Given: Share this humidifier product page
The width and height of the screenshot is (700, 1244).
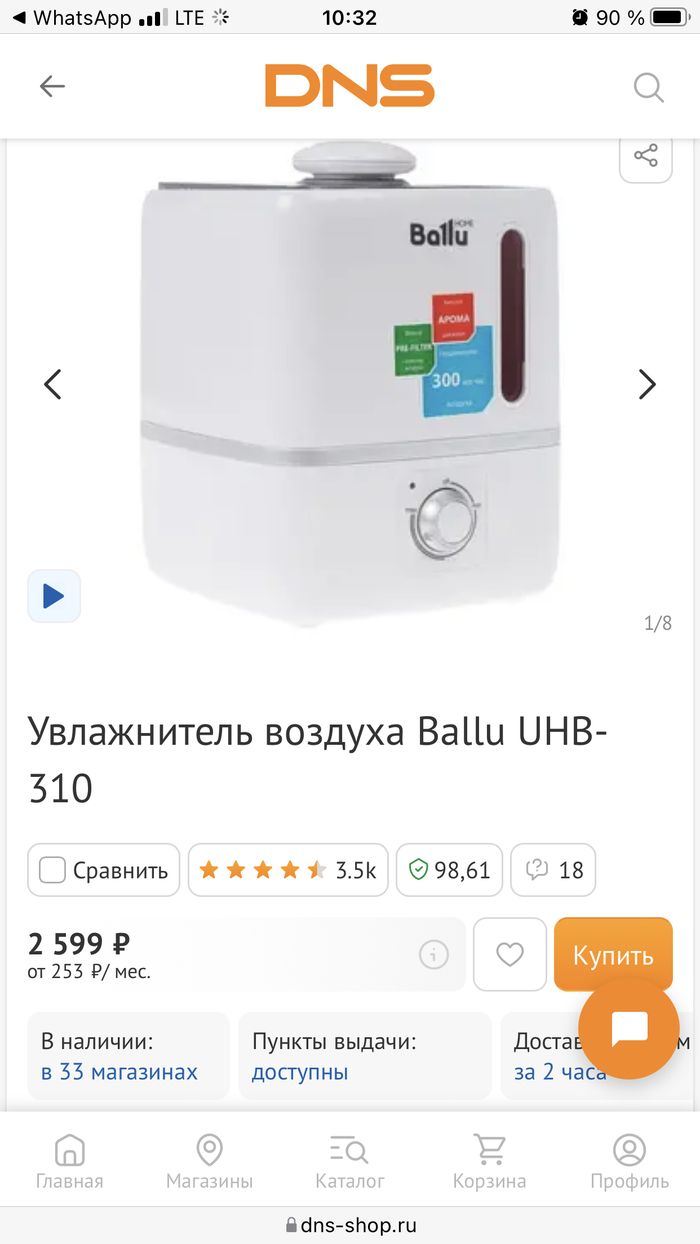Looking at the screenshot, I should [x=646, y=156].
